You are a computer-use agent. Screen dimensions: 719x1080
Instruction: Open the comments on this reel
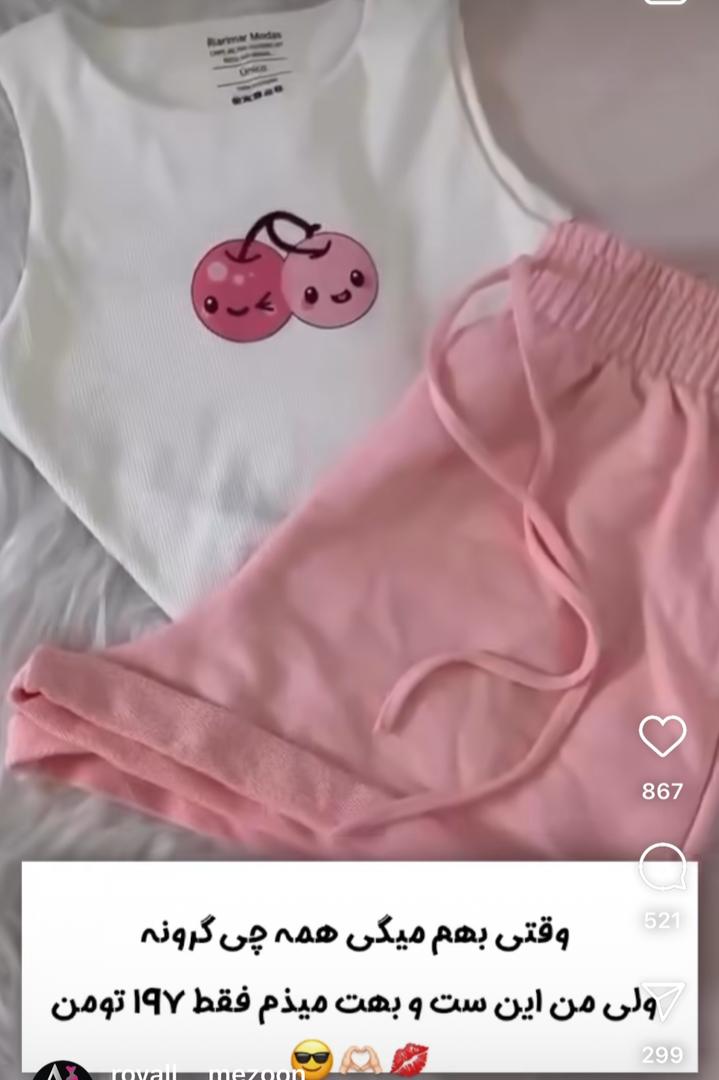tap(662, 868)
